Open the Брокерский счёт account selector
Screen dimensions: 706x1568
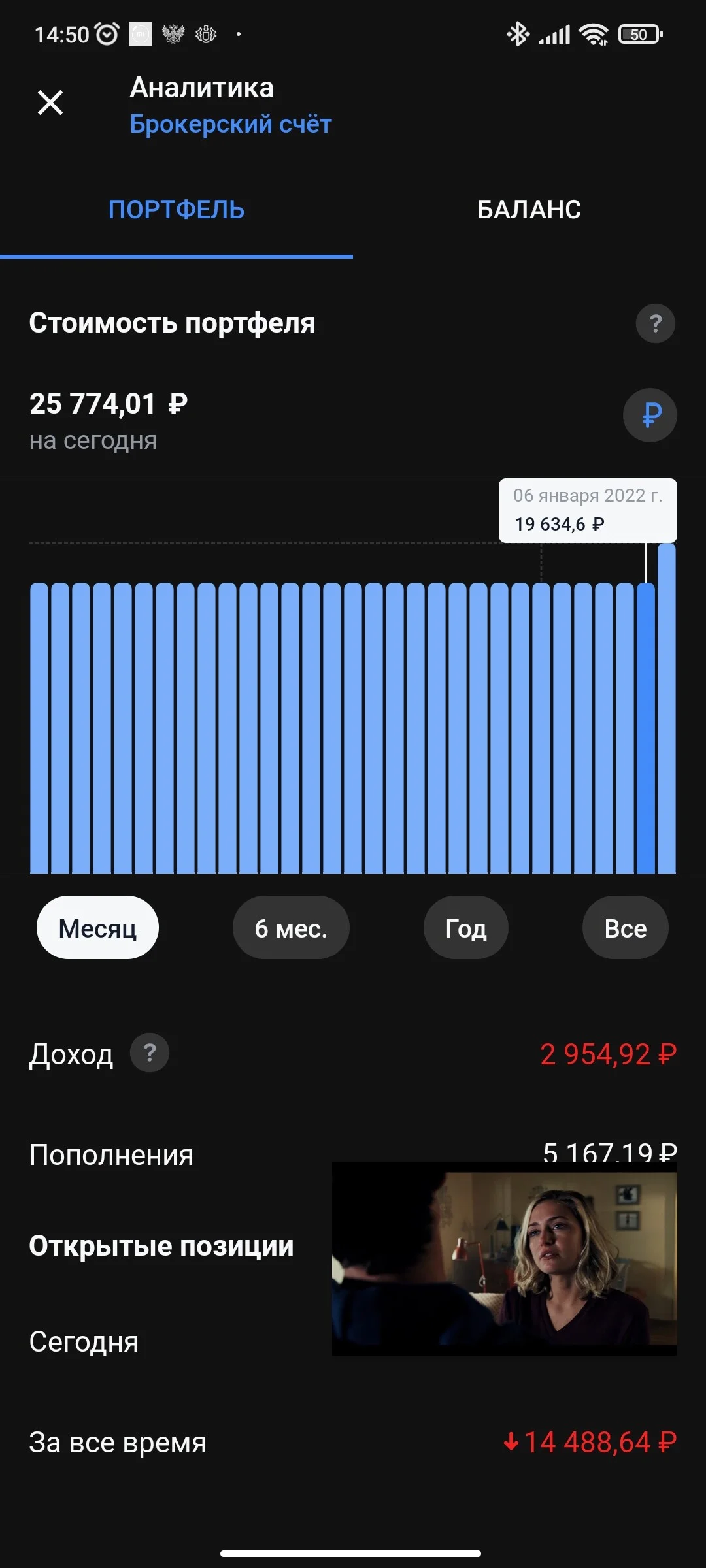click(x=231, y=124)
